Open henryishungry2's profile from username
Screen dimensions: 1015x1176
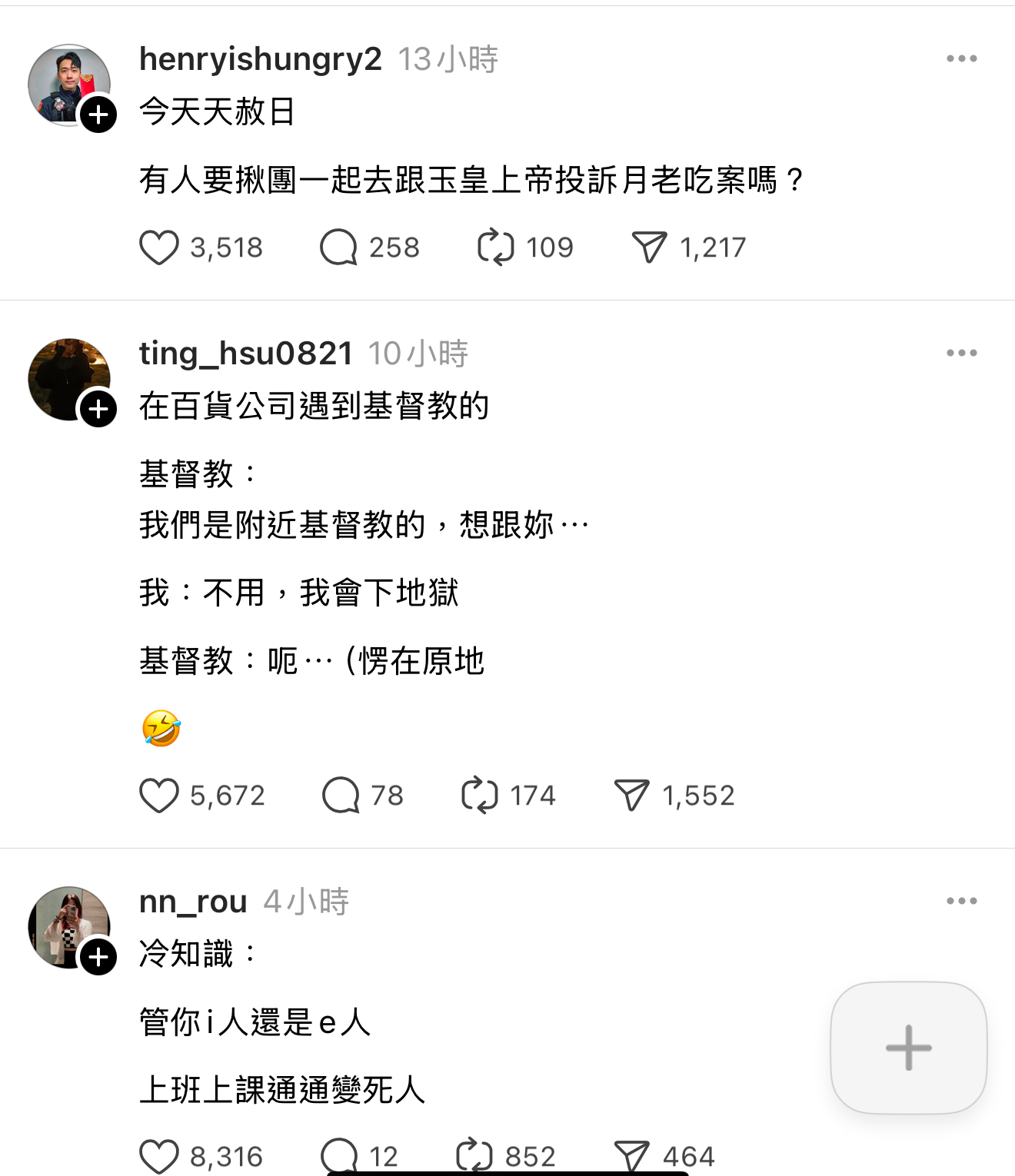tap(260, 59)
